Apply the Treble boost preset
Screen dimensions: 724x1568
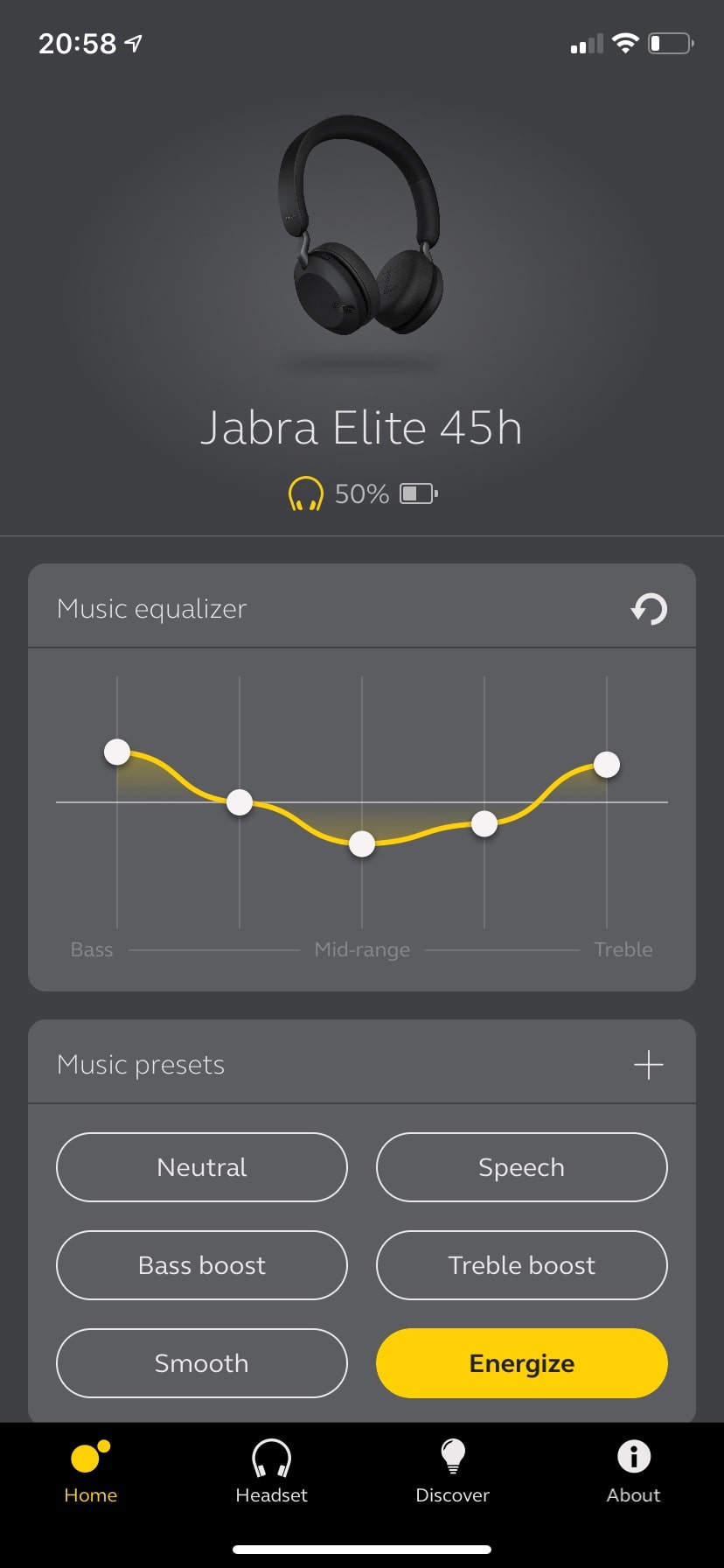tap(521, 1265)
